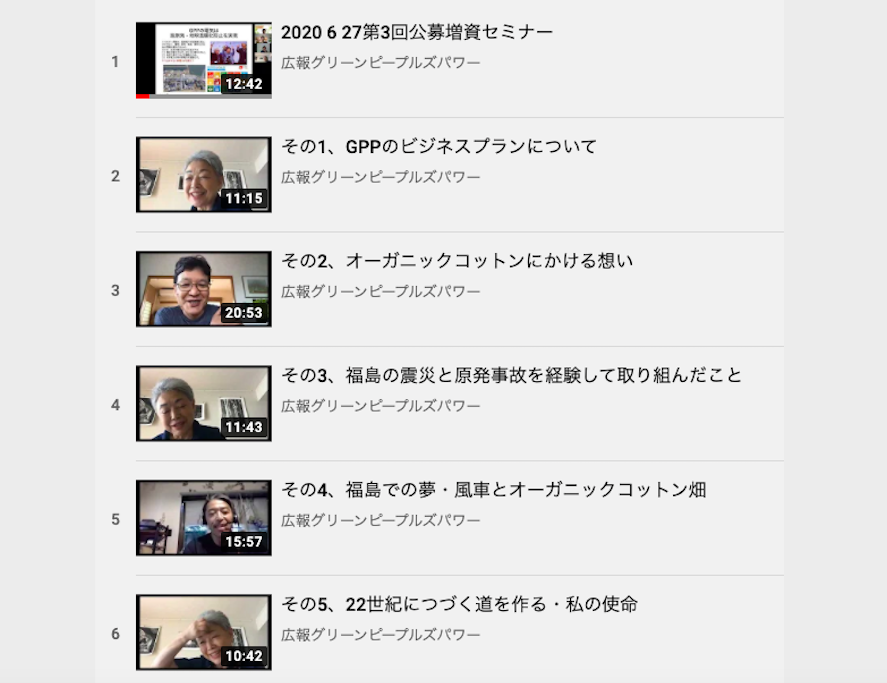Open その5、22世紀につづく道を作る・私の使命
Viewport: 887px width, 683px height.
point(459,604)
